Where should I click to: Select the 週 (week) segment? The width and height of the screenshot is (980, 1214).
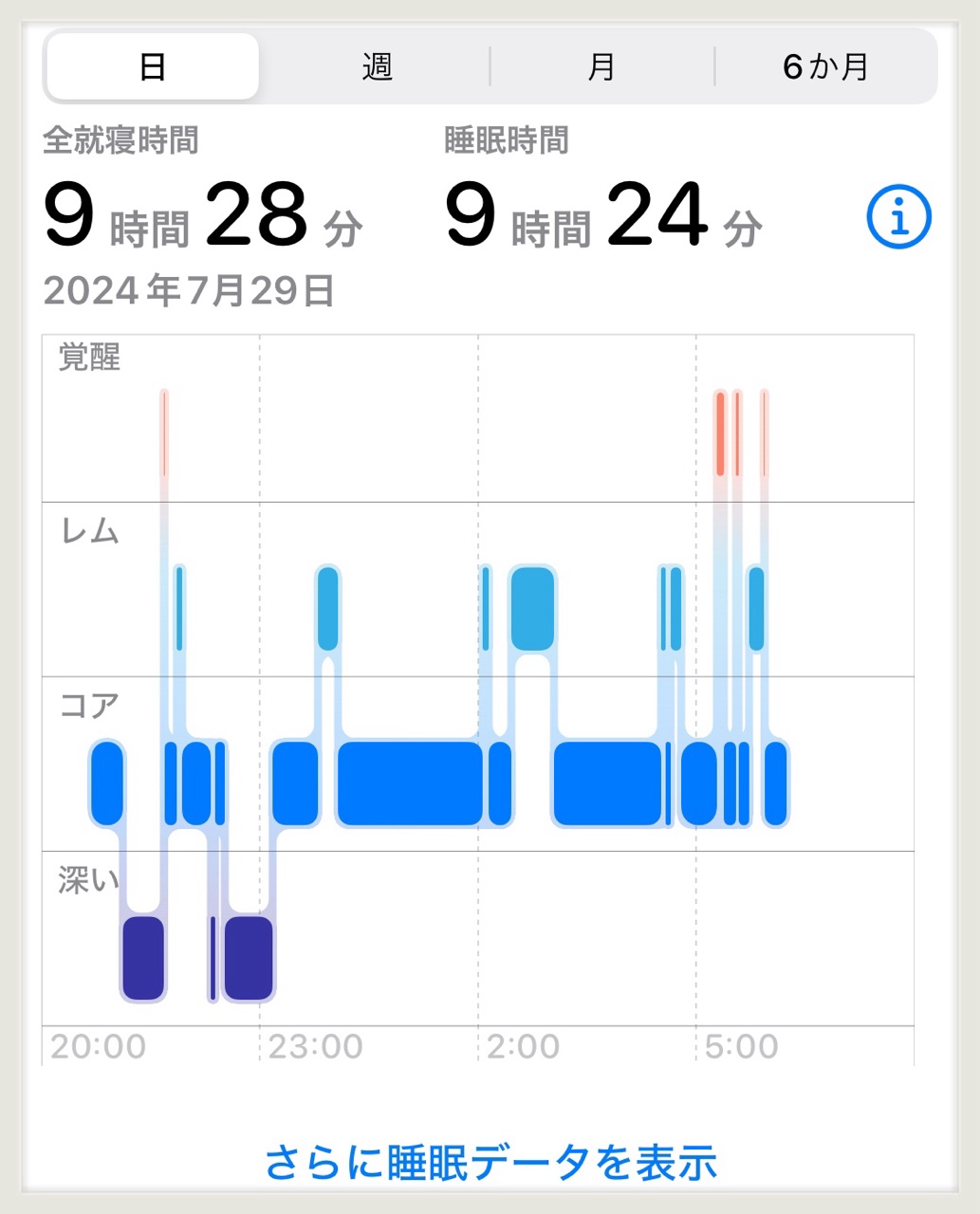tap(377, 66)
